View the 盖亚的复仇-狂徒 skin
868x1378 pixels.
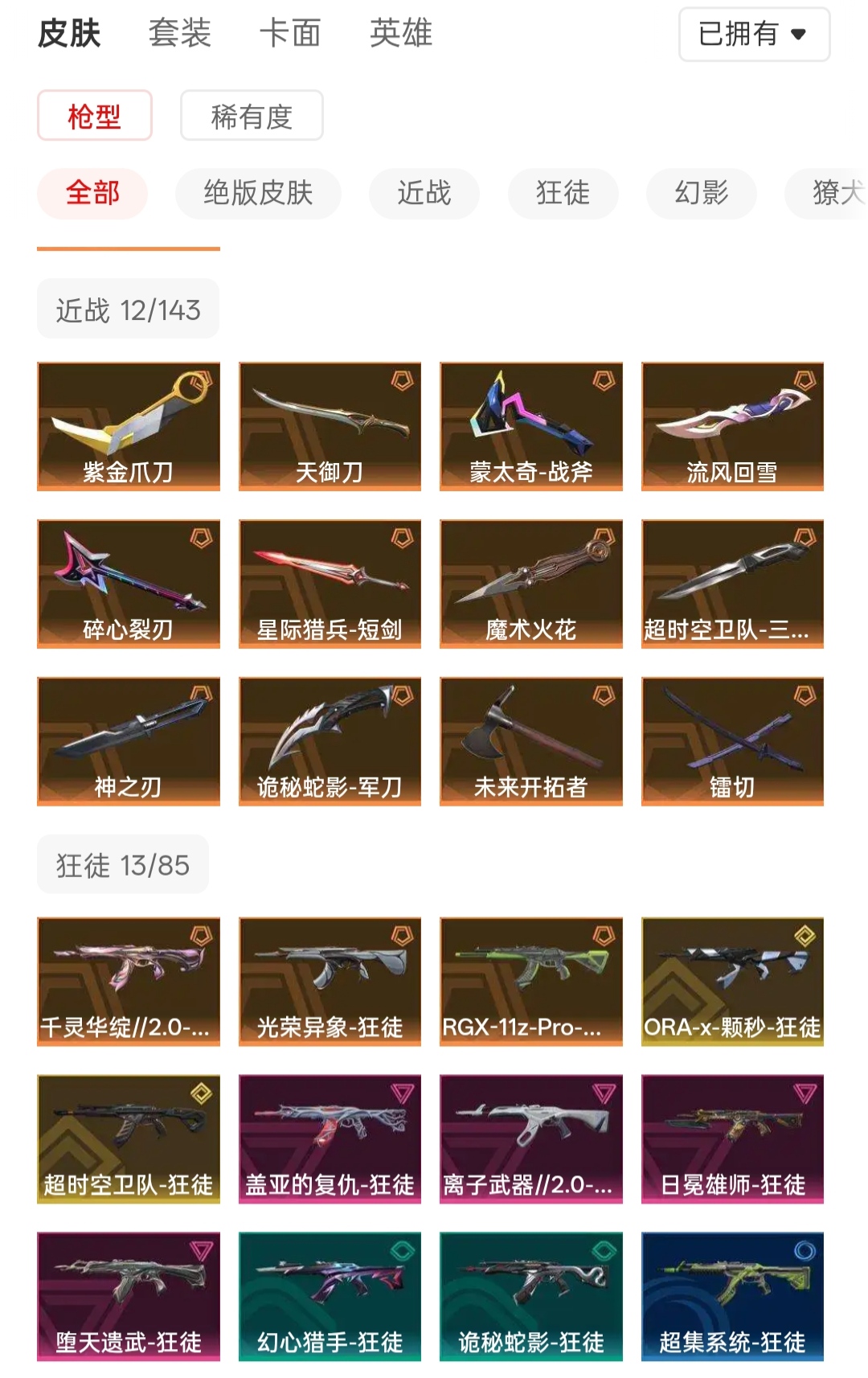click(330, 1138)
